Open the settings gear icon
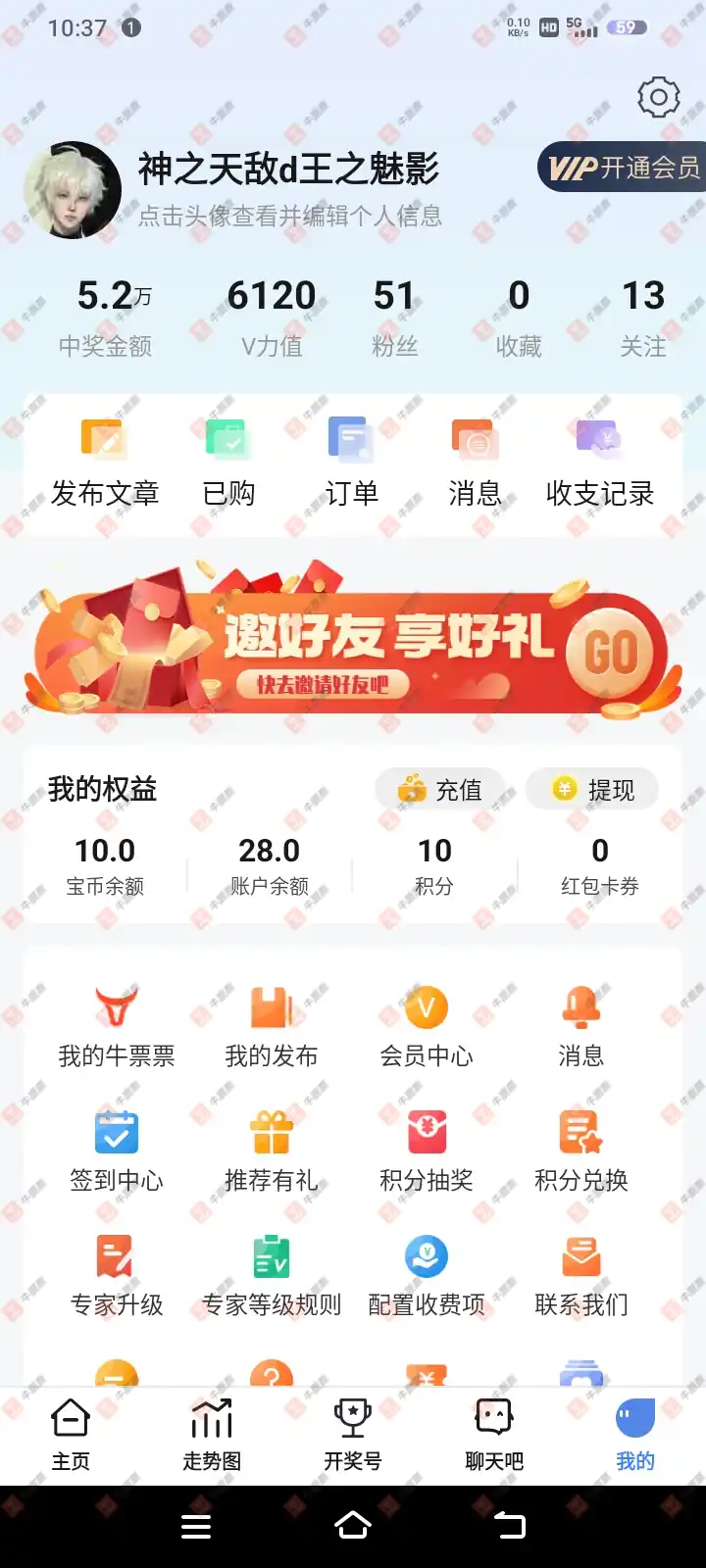The width and height of the screenshot is (706, 1568). 658,98
